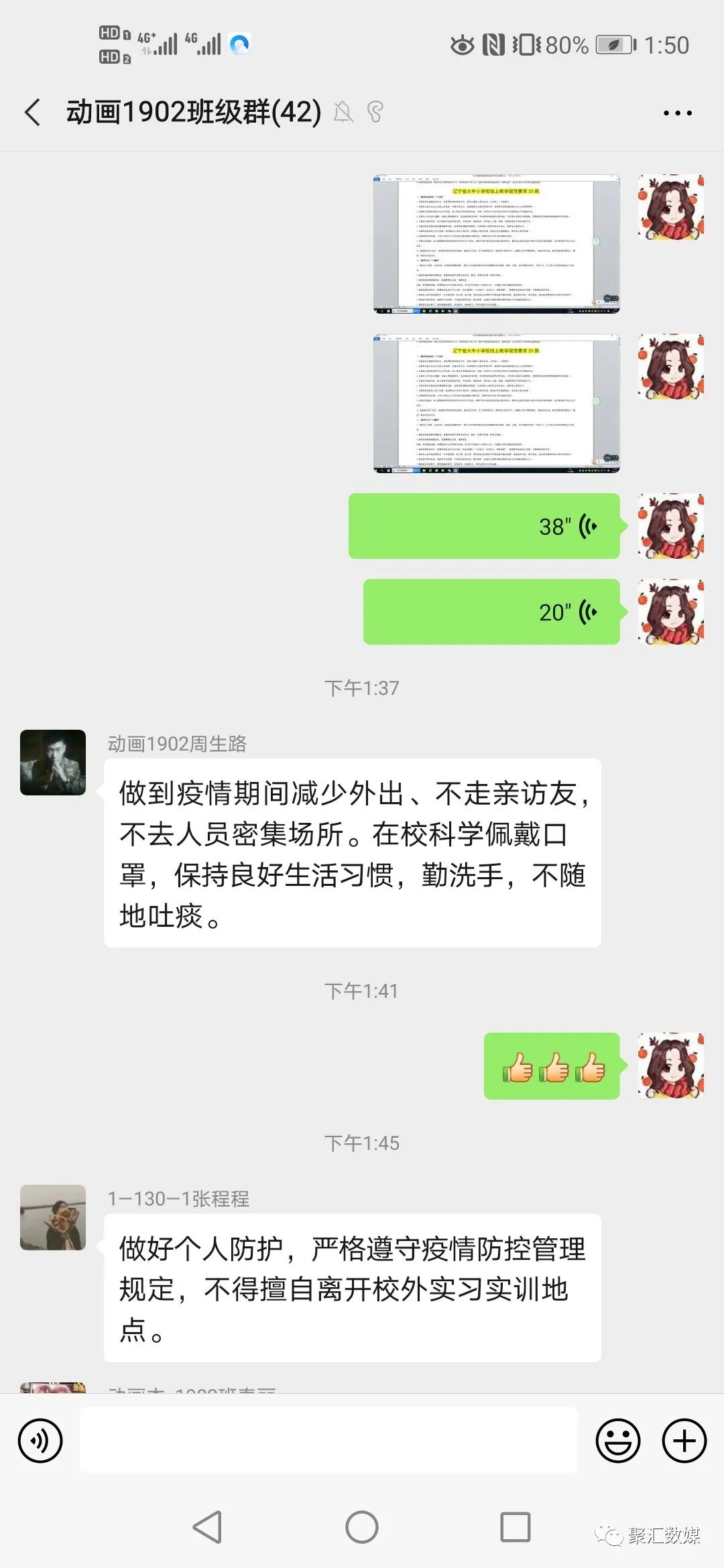The image size is (724, 1568).
Task: Open the first shared document screenshot
Action: pos(496,244)
